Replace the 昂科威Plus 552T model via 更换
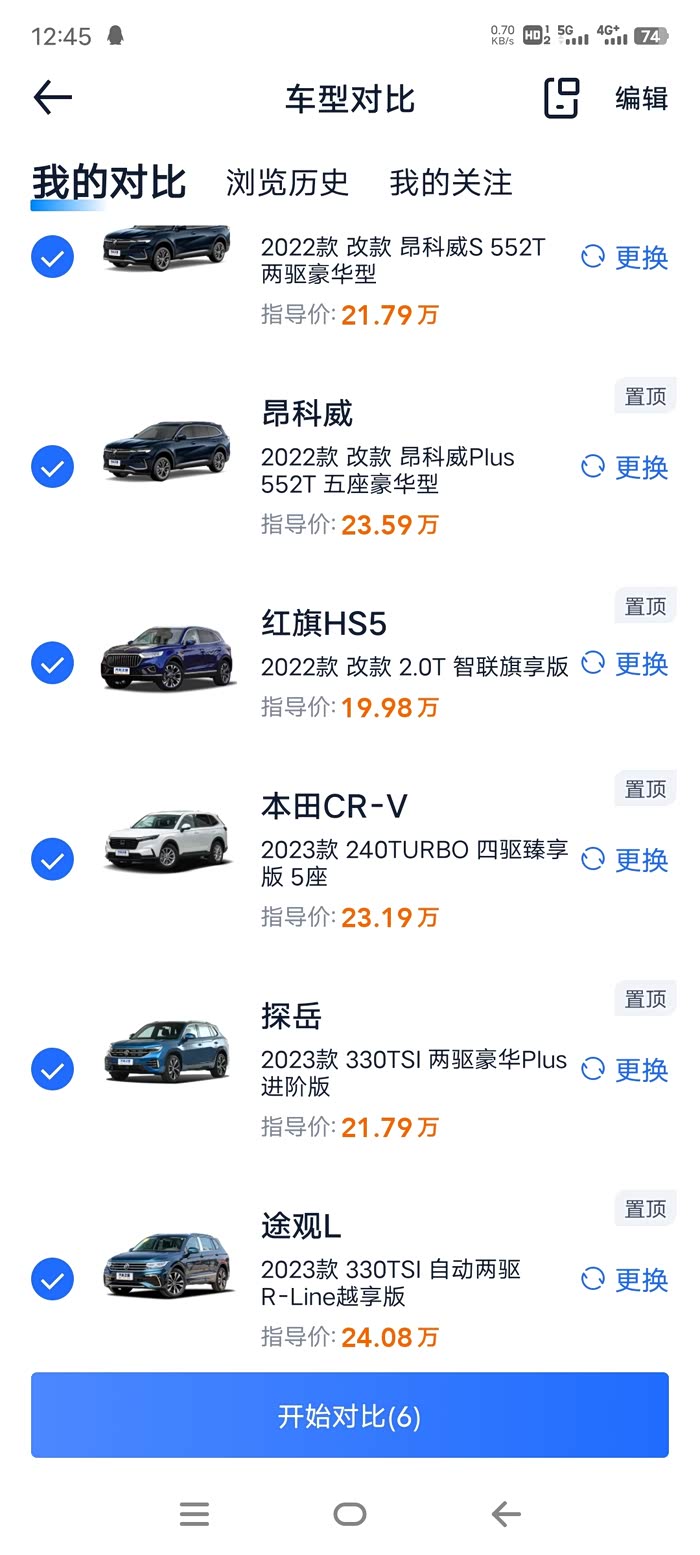Viewport: 700px width, 1555px height. [x=625, y=467]
